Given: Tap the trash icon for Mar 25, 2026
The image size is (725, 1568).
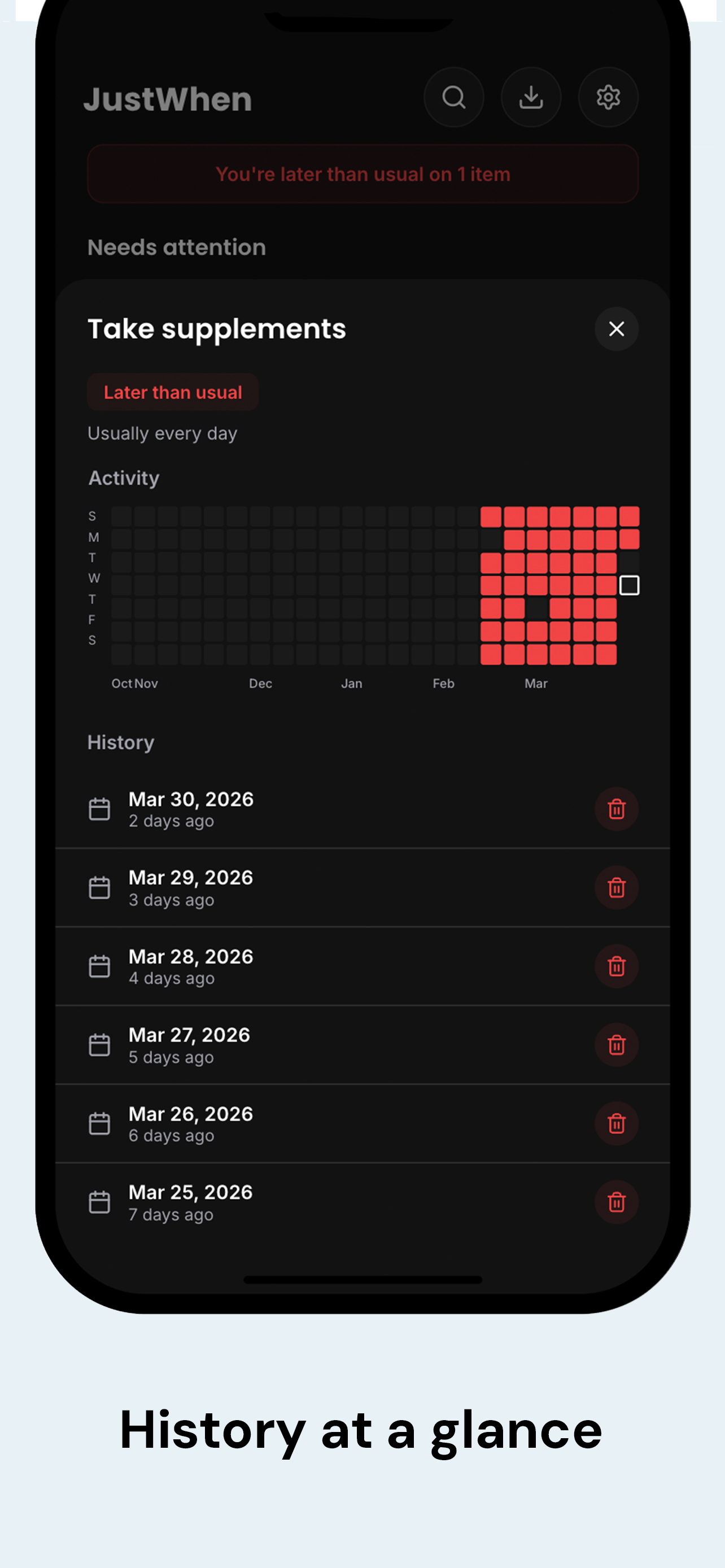Looking at the screenshot, I should (616, 1202).
